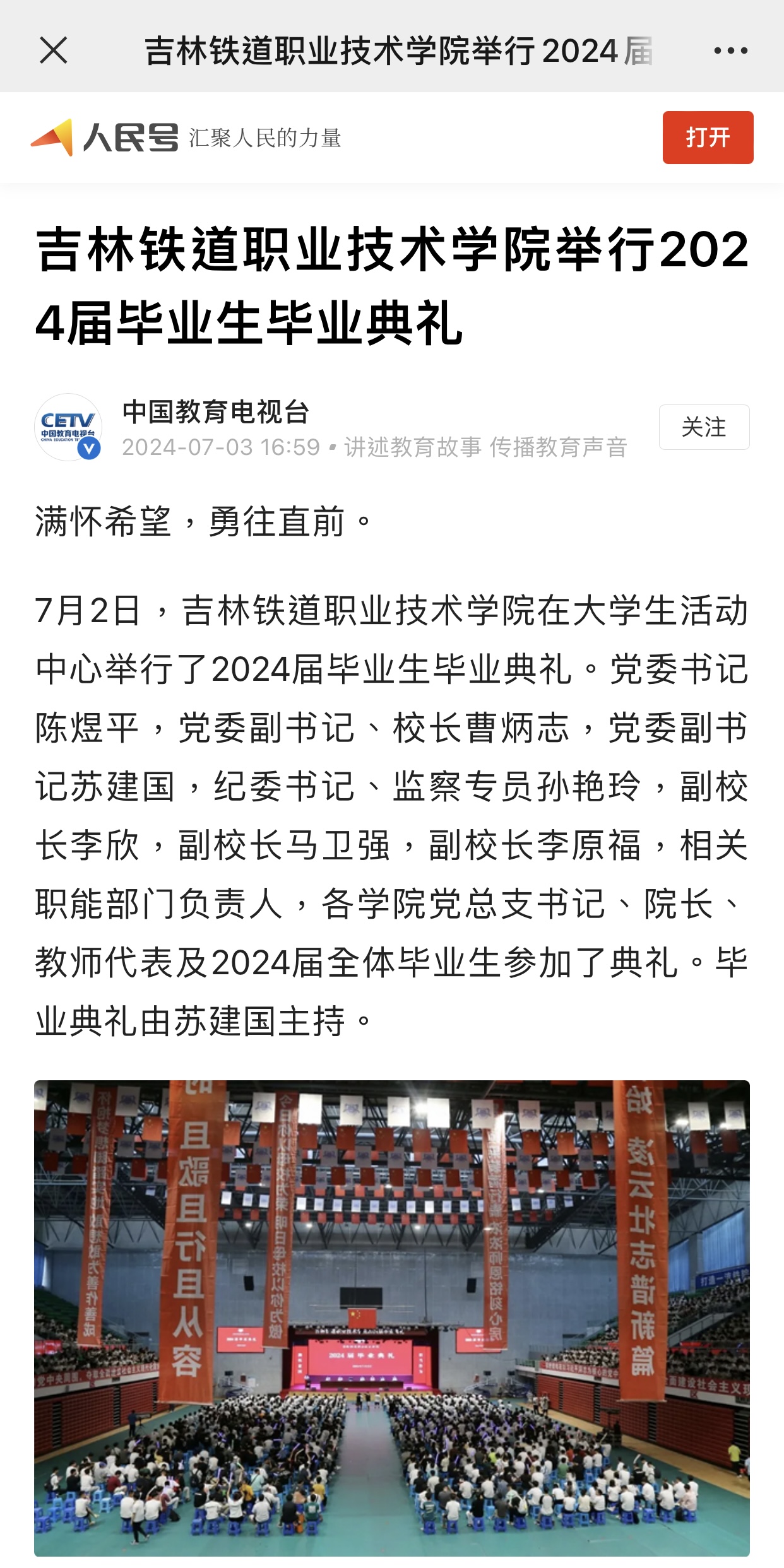
Task: Close the article page
Action: (x=53, y=50)
